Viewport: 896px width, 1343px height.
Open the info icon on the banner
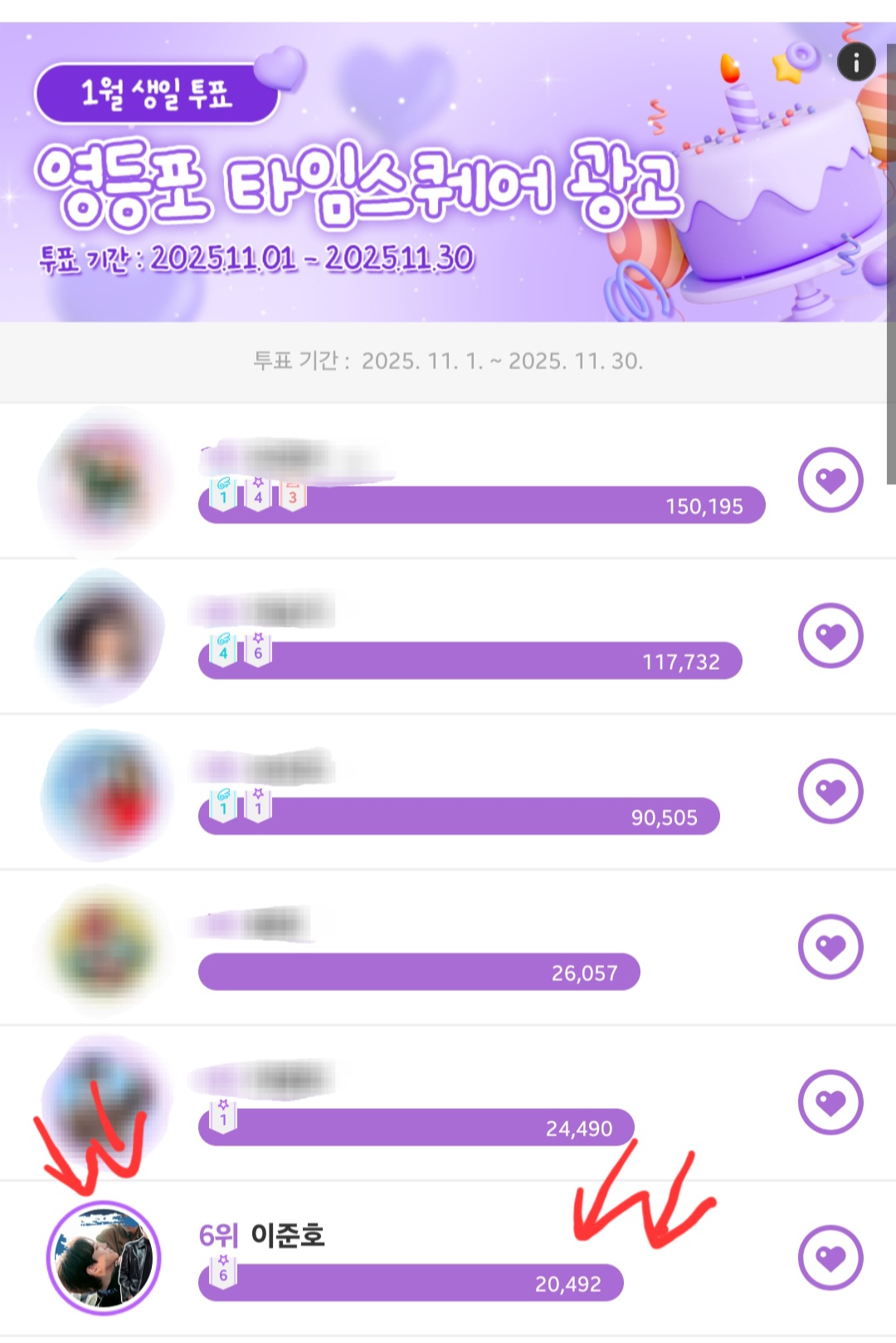click(x=856, y=61)
